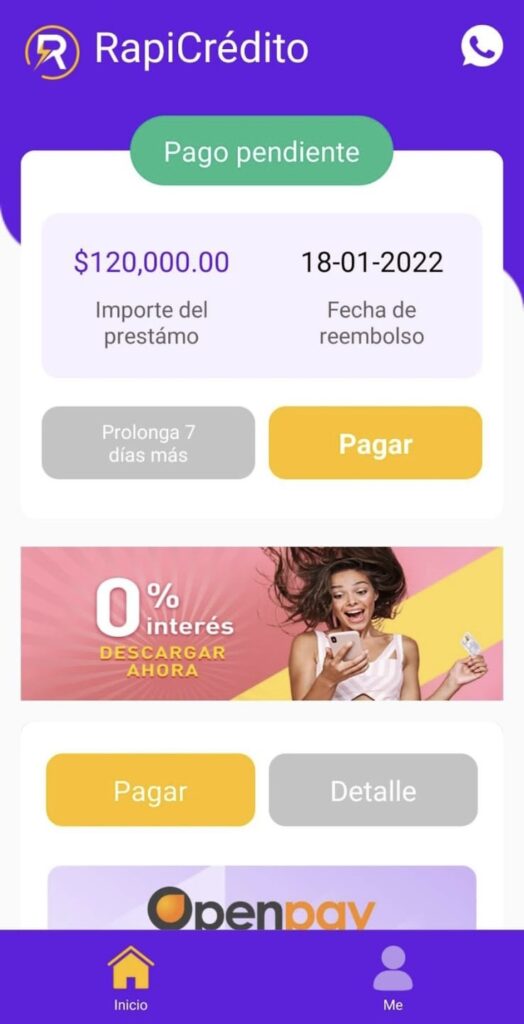
Task: Open the Detalle button
Action: 373,790
